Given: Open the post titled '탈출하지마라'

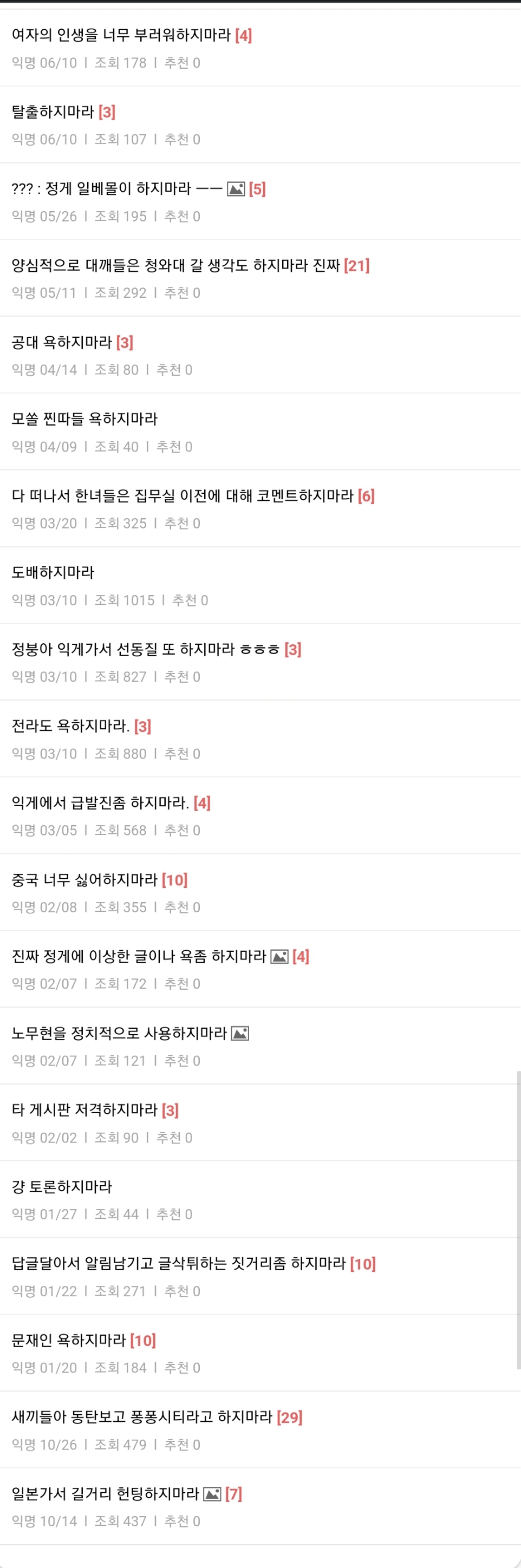Looking at the screenshot, I should click(x=54, y=112).
